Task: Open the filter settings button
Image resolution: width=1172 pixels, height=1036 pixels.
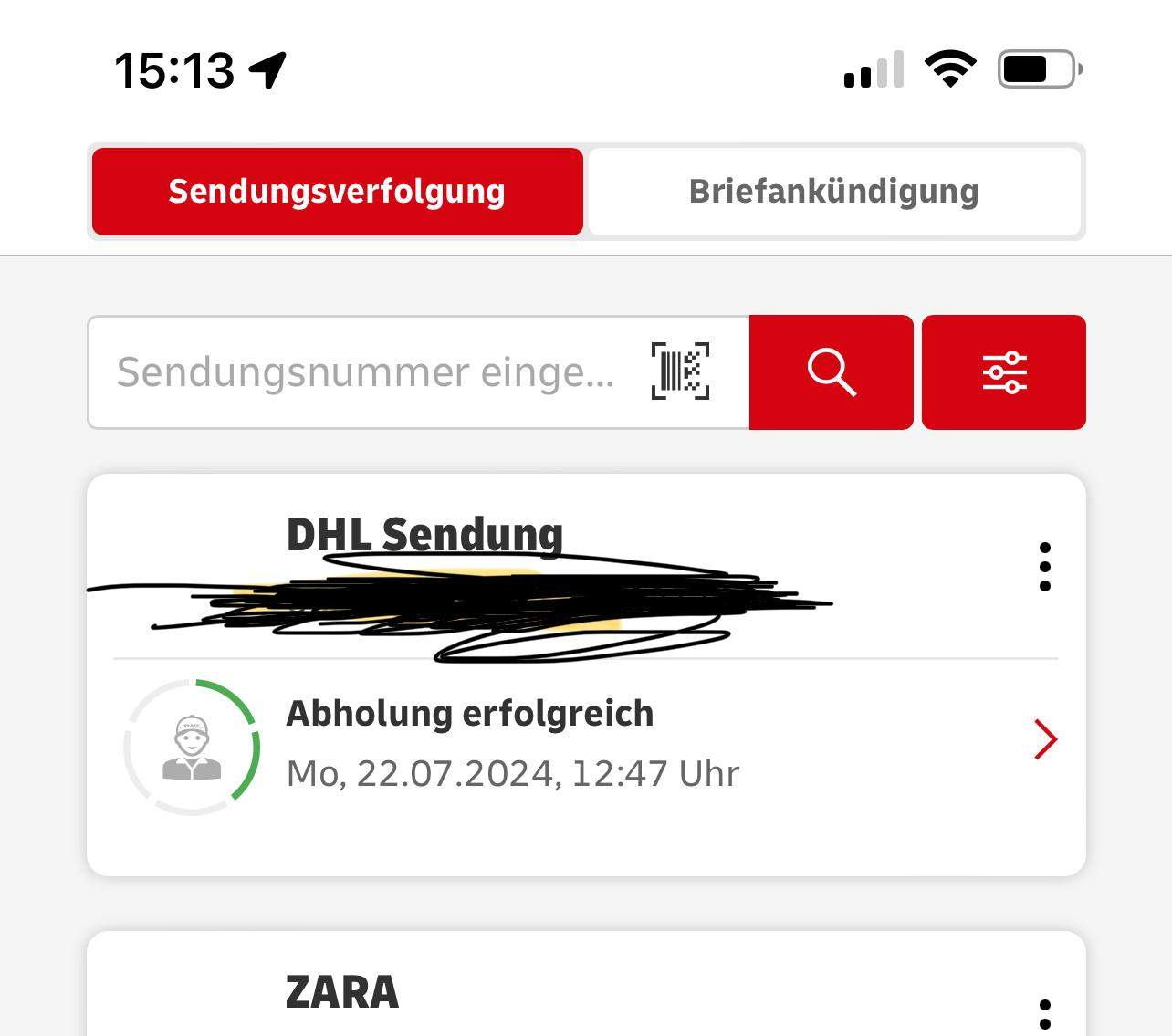Action: (x=1003, y=372)
